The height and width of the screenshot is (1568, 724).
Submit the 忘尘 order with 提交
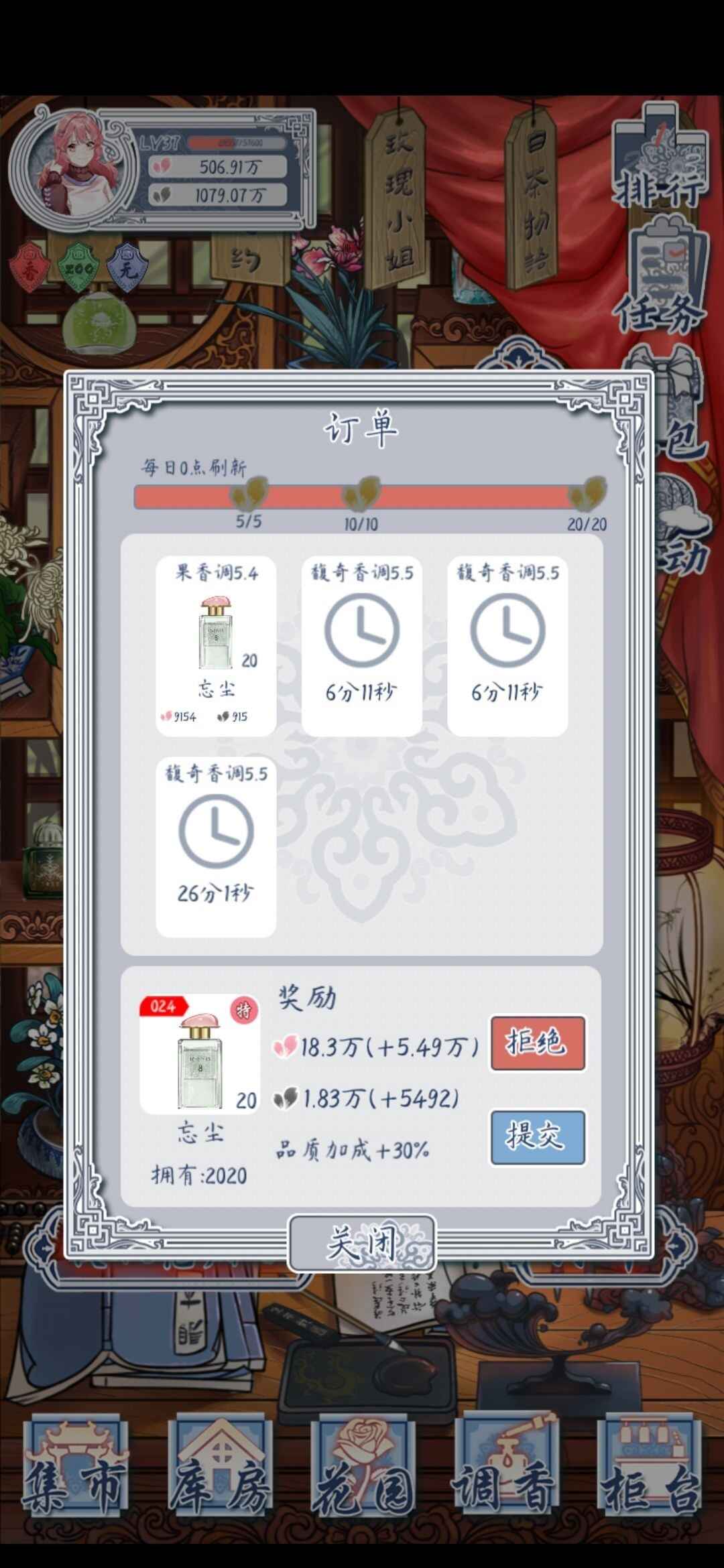coord(538,1137)
